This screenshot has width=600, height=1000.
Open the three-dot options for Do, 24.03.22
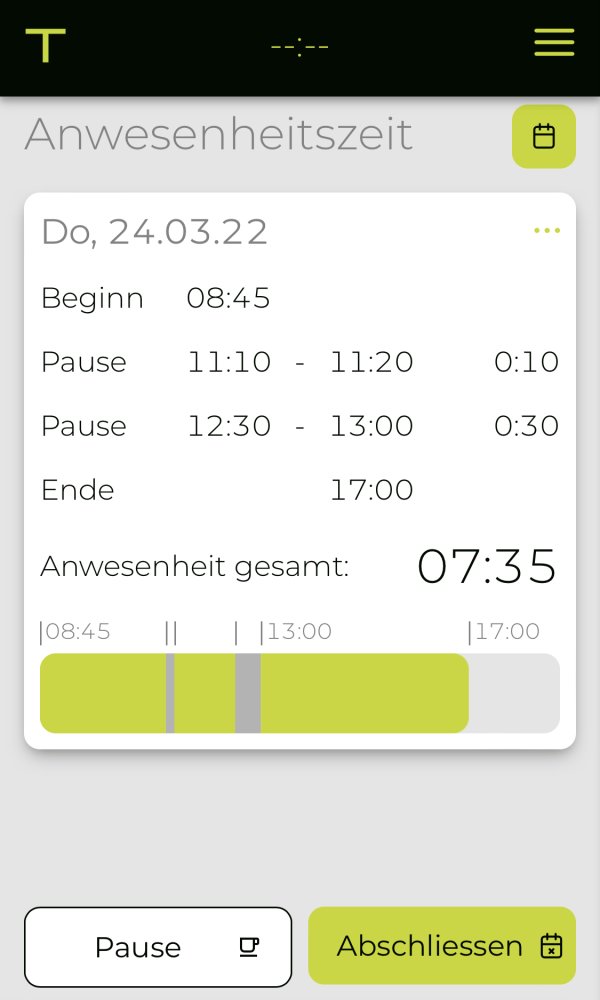pyautogui.click(x=547, y=231)
